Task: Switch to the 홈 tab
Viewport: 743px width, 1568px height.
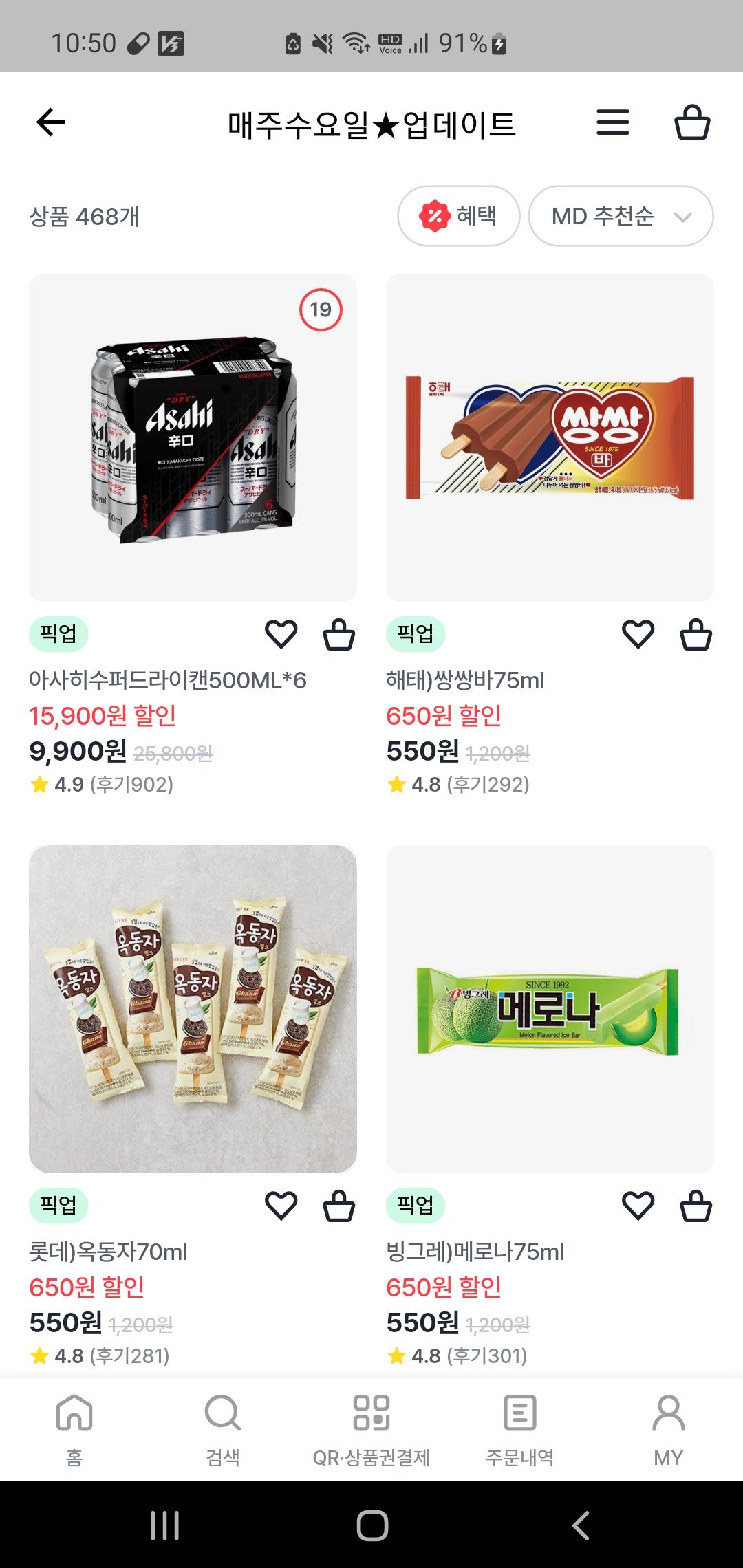Action: 74,1429
